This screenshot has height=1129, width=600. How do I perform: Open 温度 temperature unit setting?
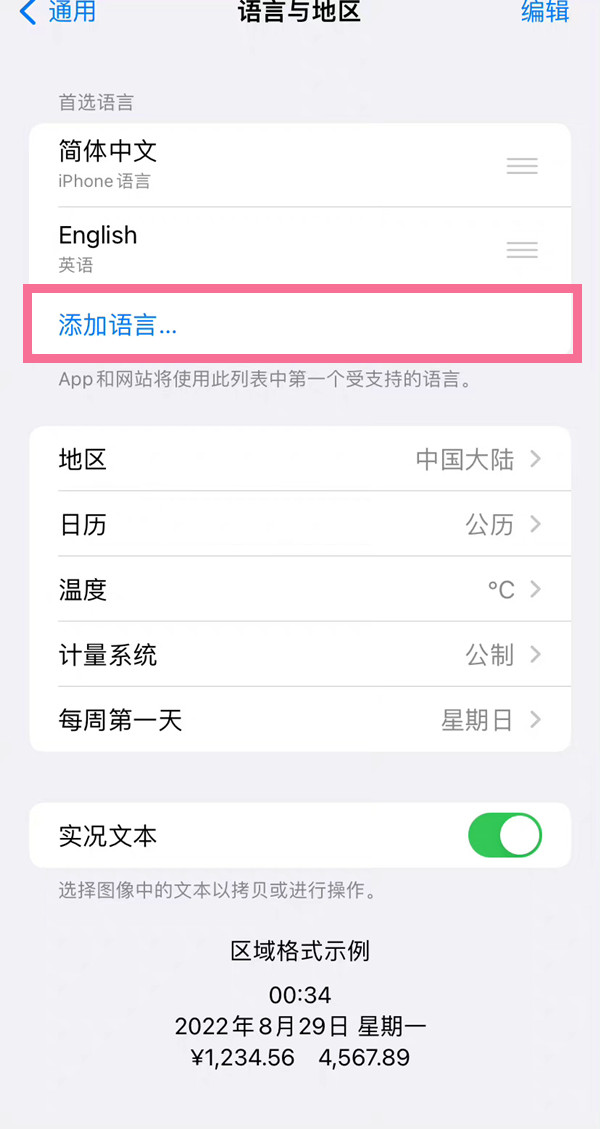300,590
